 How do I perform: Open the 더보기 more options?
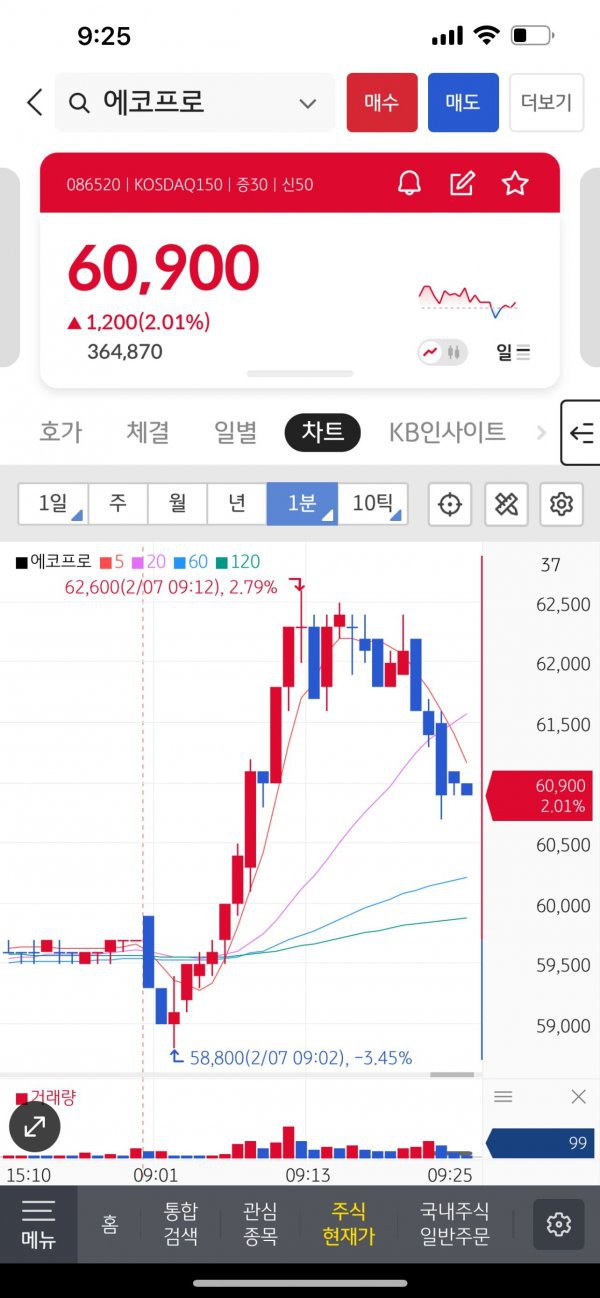point(546,102)
